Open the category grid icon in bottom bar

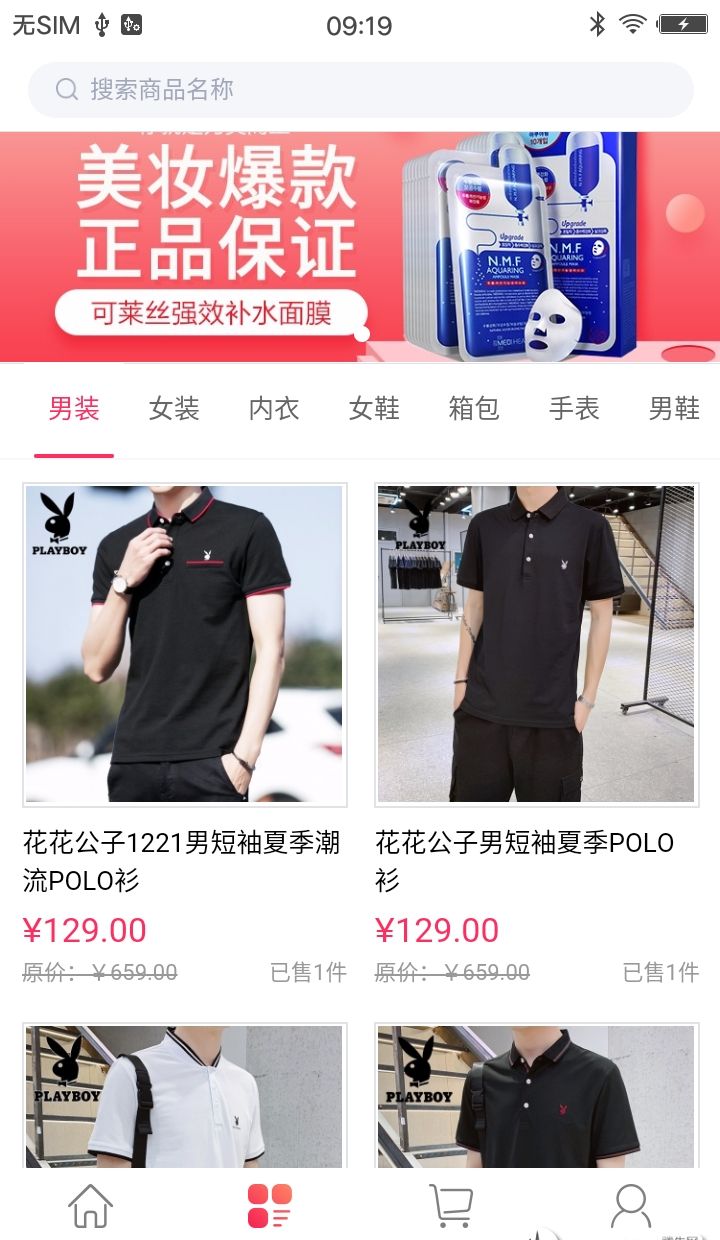pyautogui.click(x=270, y=1205)
